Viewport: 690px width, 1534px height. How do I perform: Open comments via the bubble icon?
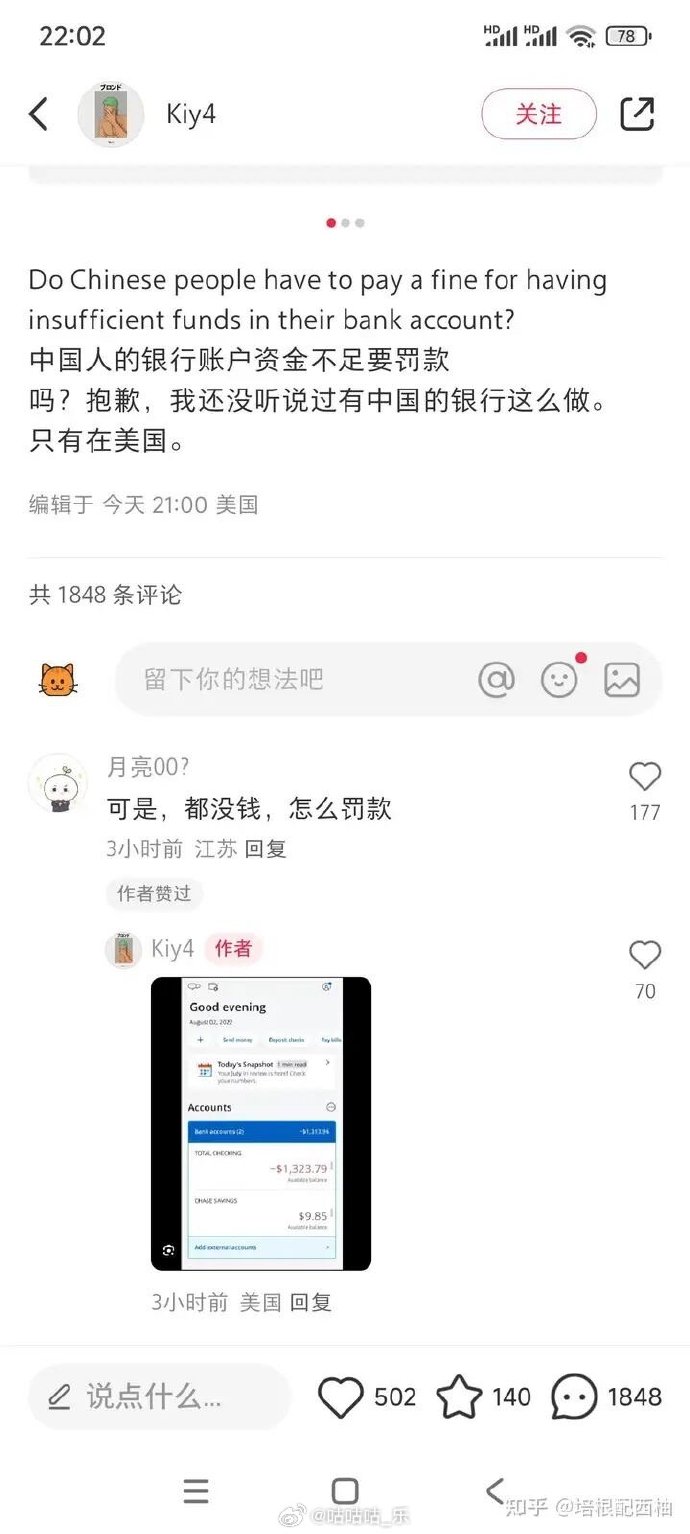575,1397
